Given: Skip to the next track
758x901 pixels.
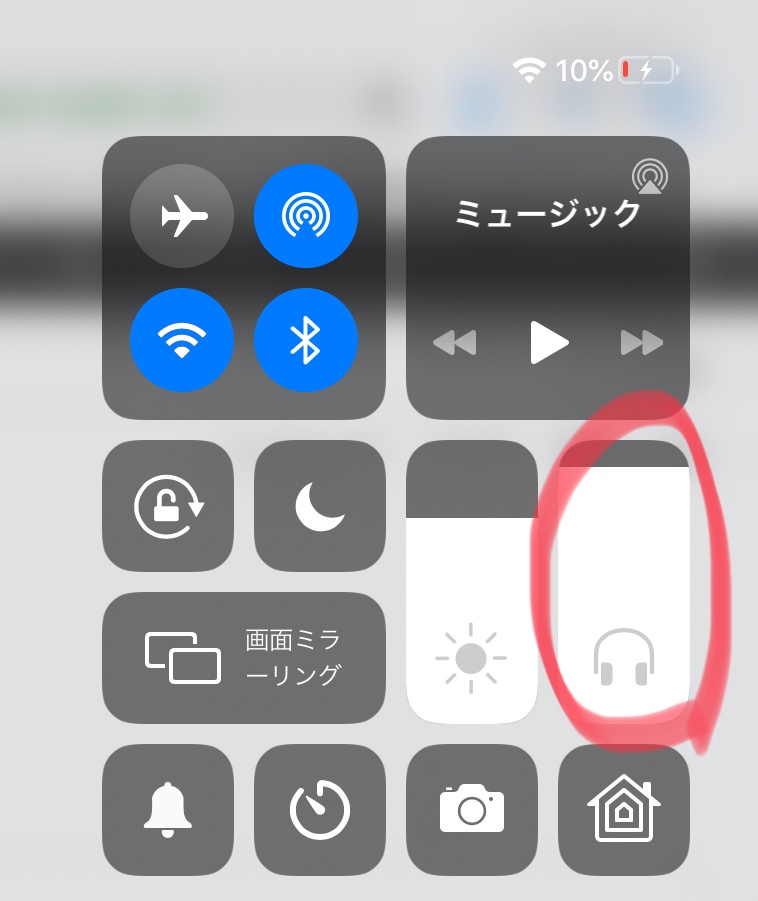Looking at the screenshot, I should pyautogui.click(x=641, y=344).
